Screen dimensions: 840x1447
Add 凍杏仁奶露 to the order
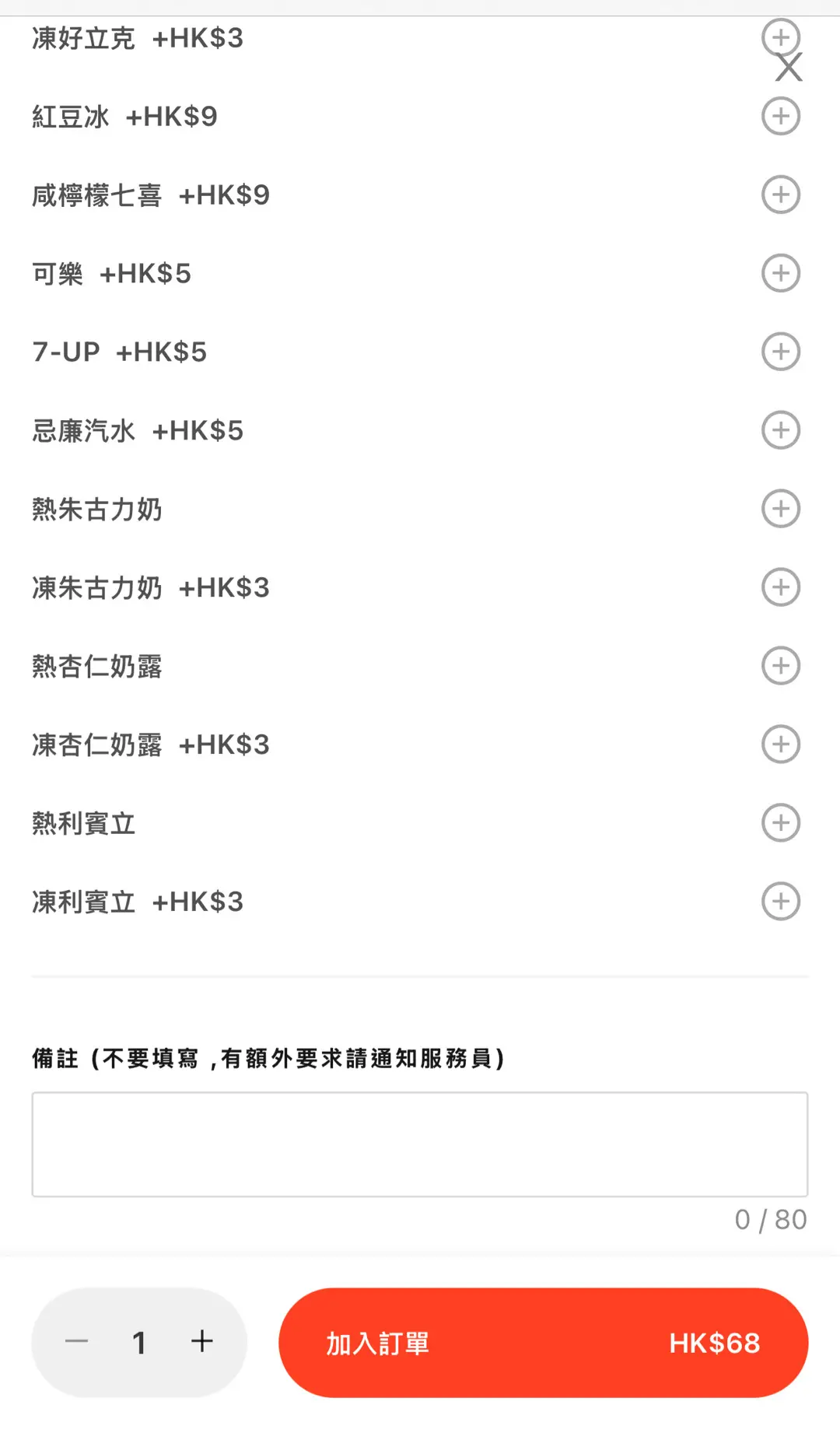781,745
